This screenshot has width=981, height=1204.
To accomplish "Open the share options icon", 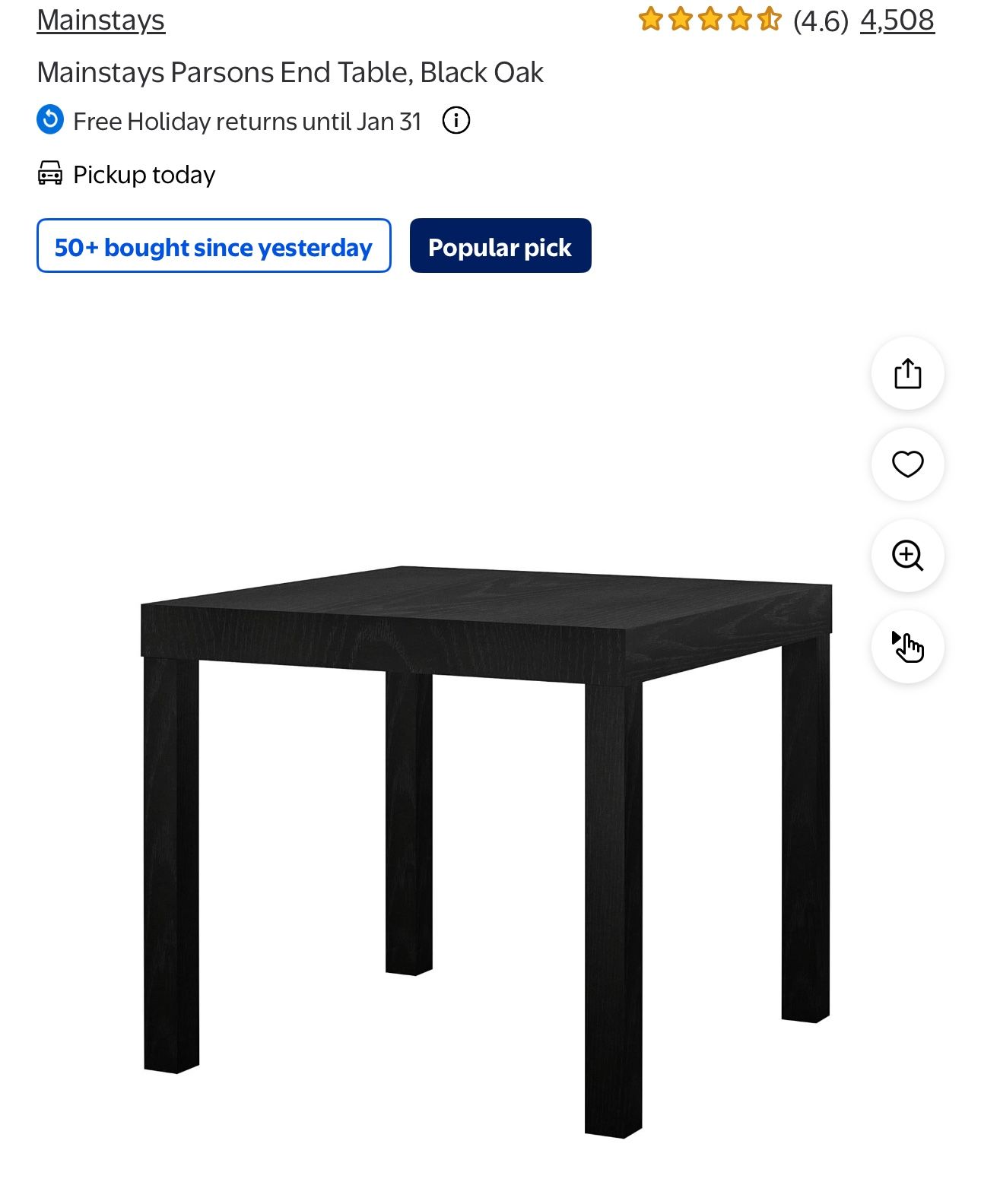I will pos(906,373).
